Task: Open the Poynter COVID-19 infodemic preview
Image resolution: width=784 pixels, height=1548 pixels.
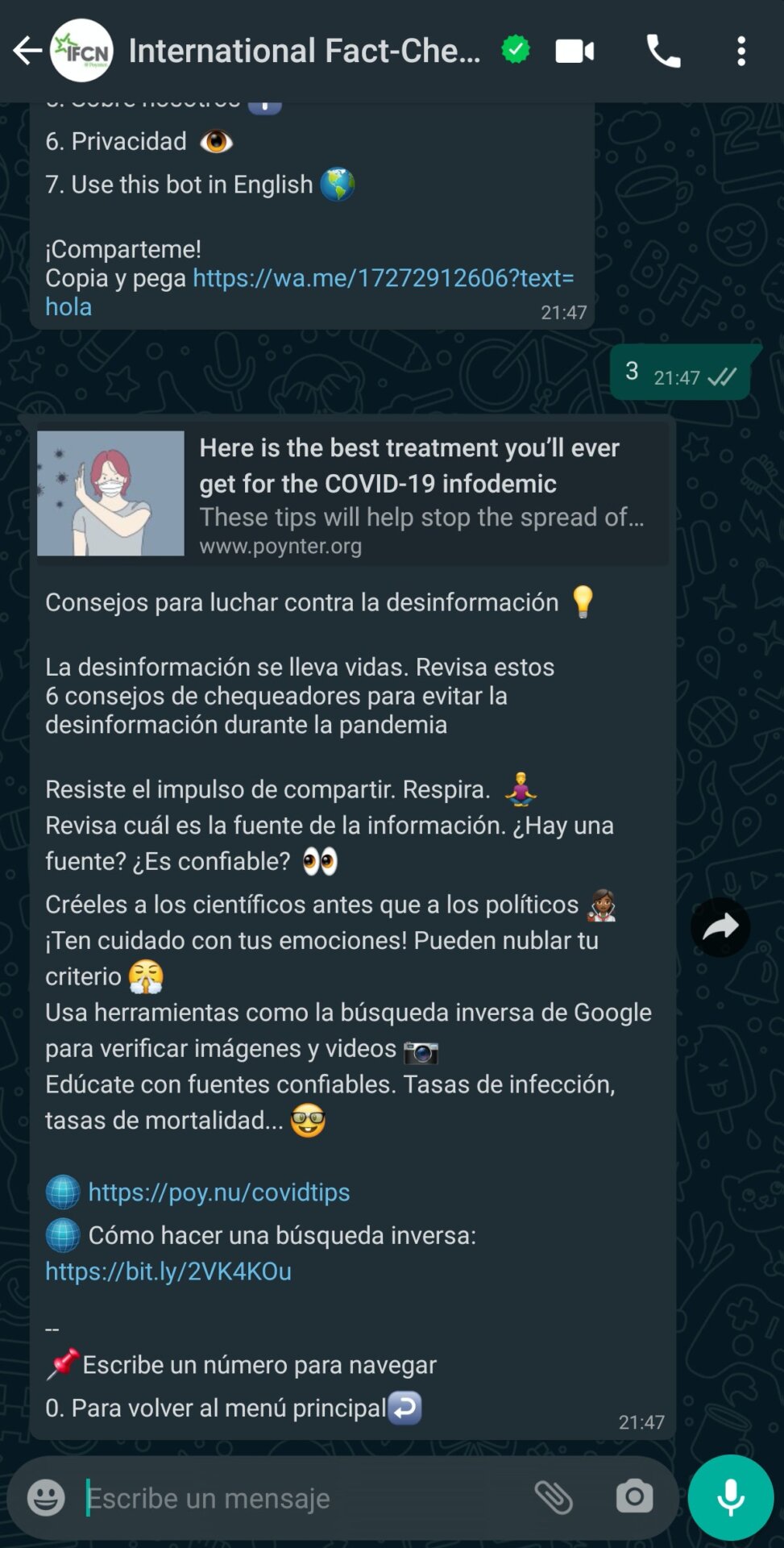Action: click(352, 493)
